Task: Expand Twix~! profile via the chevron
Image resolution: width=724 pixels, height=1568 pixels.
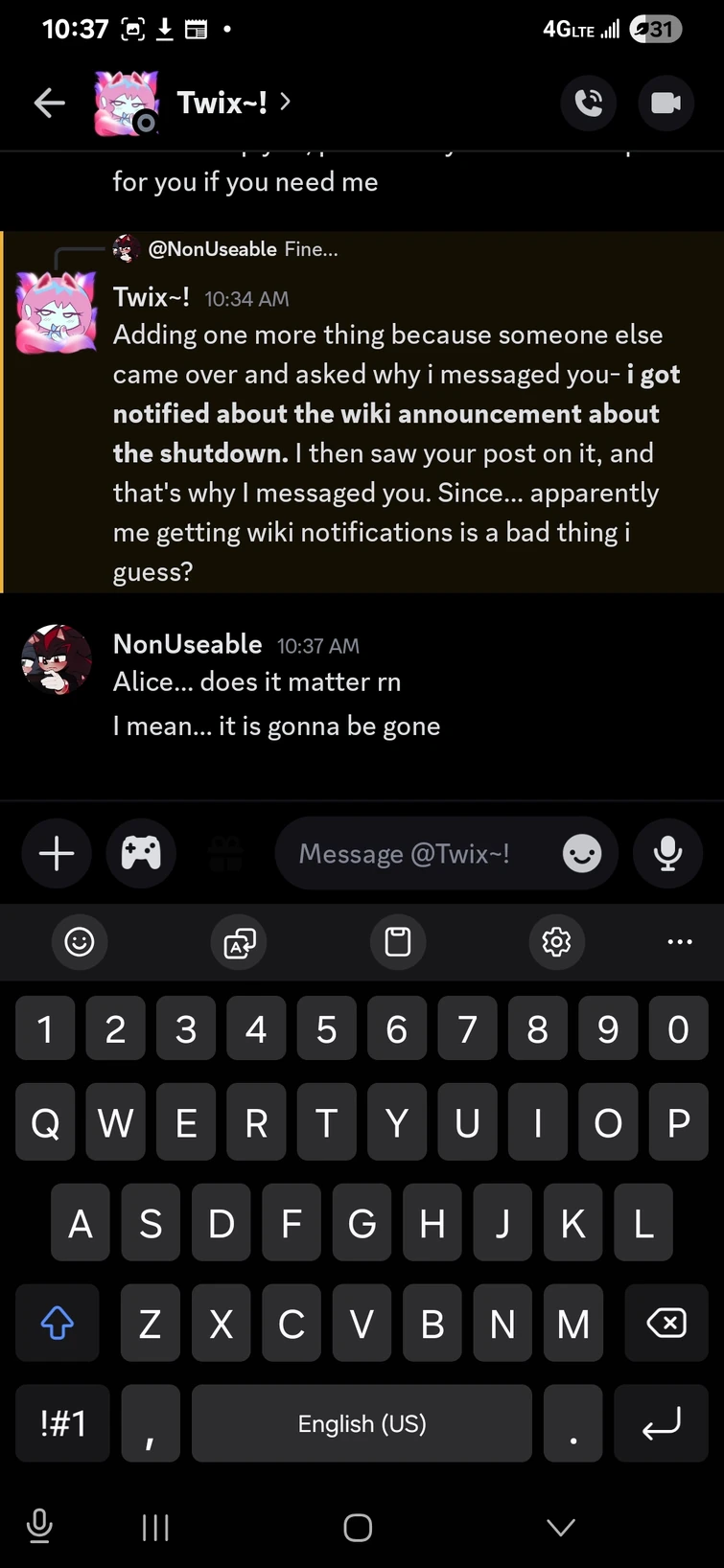Action: (284, 103)
